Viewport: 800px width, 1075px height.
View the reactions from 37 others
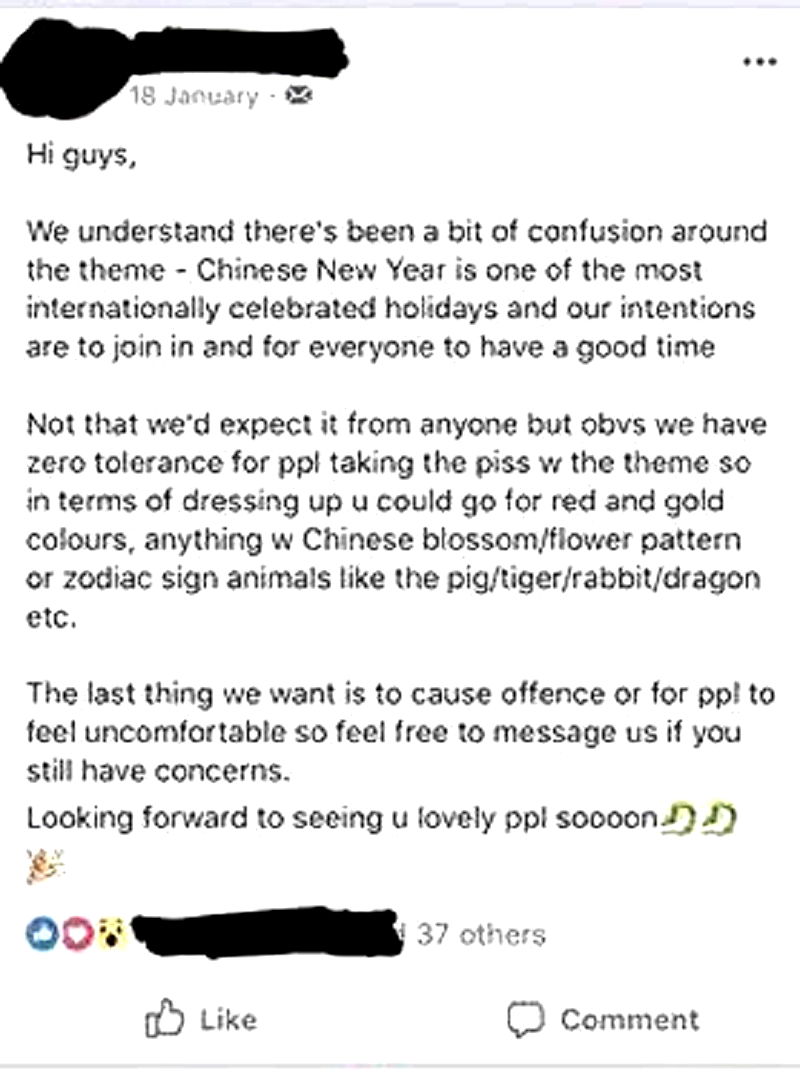tap(480, 935)
